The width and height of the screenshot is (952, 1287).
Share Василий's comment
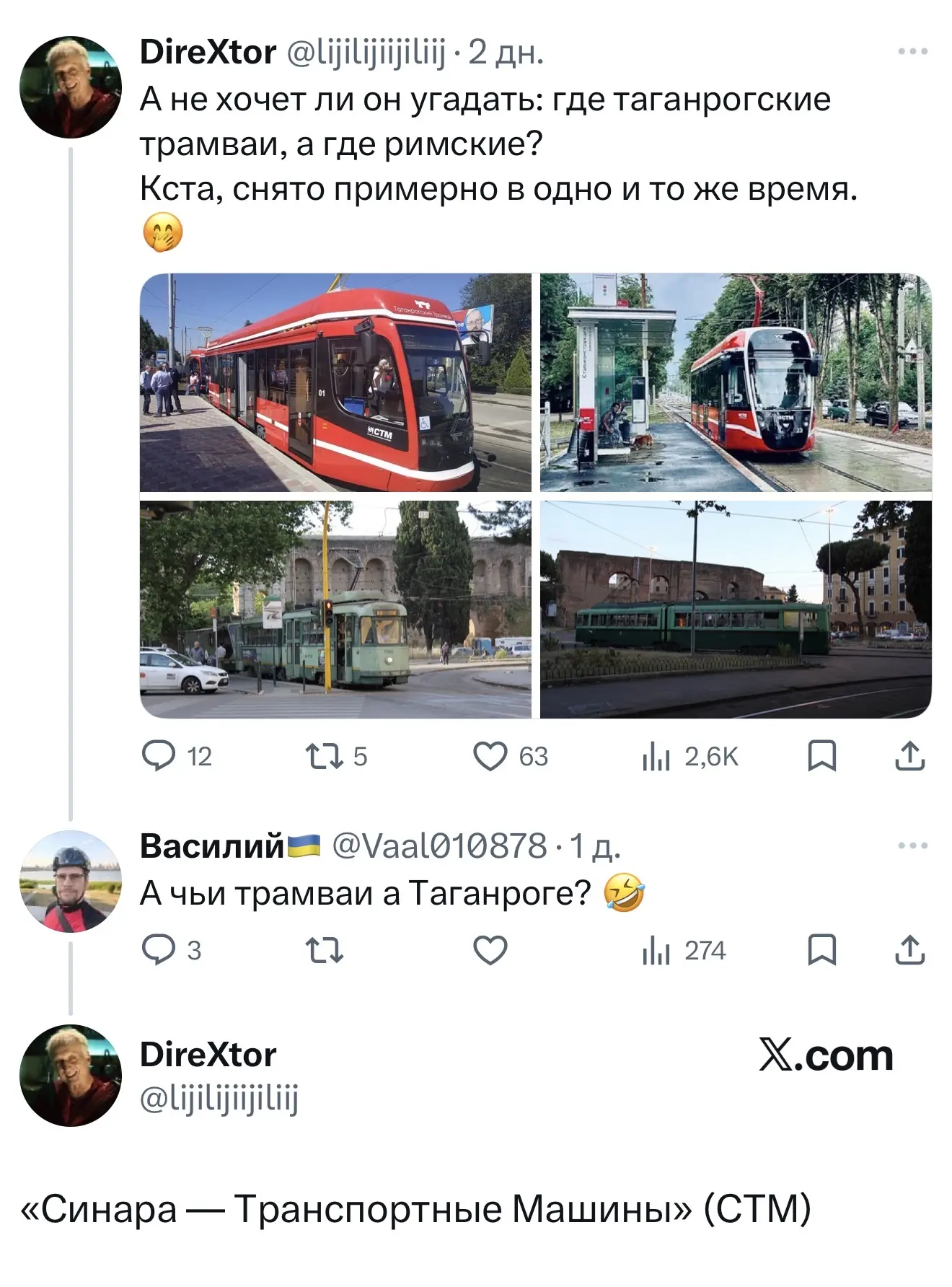[910, 950]
